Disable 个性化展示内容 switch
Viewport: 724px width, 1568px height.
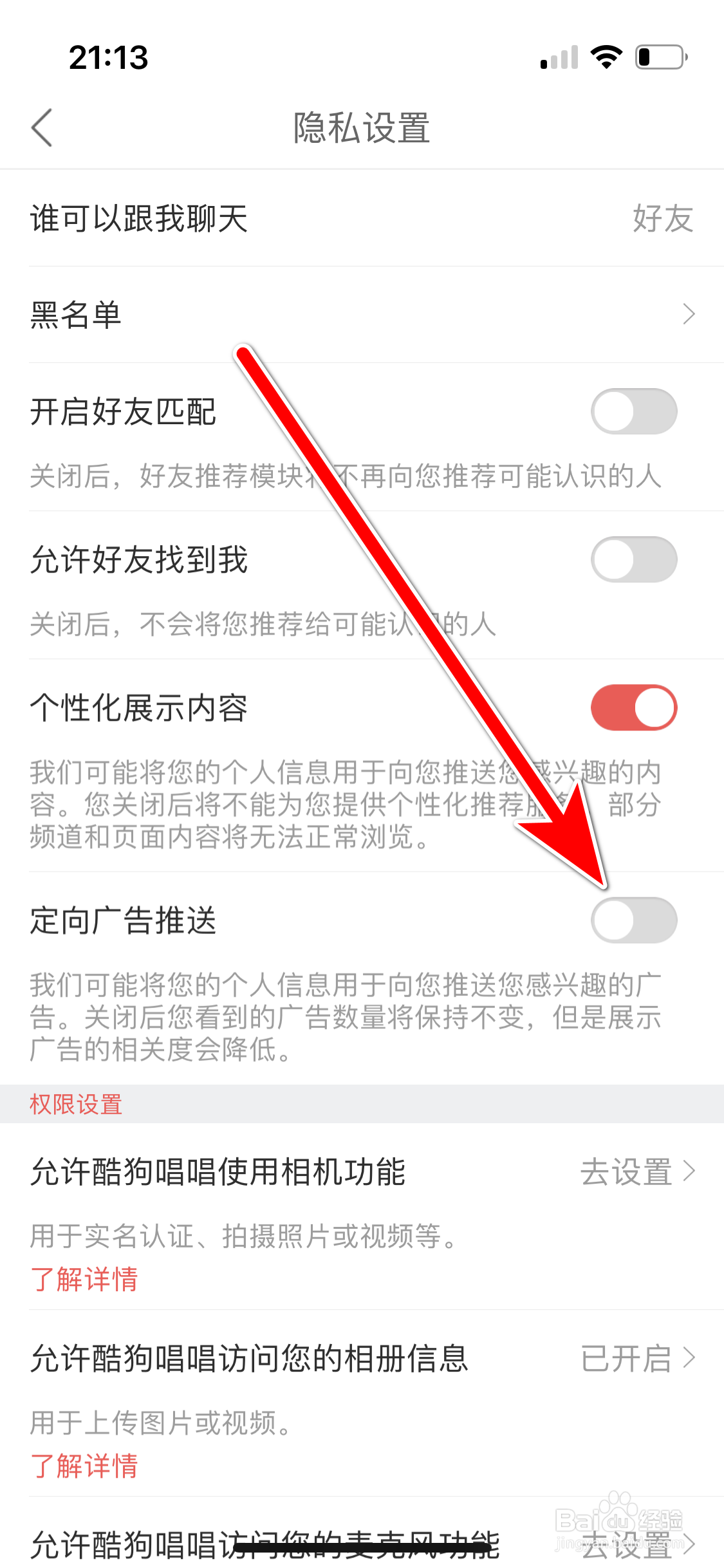point(634,706)
